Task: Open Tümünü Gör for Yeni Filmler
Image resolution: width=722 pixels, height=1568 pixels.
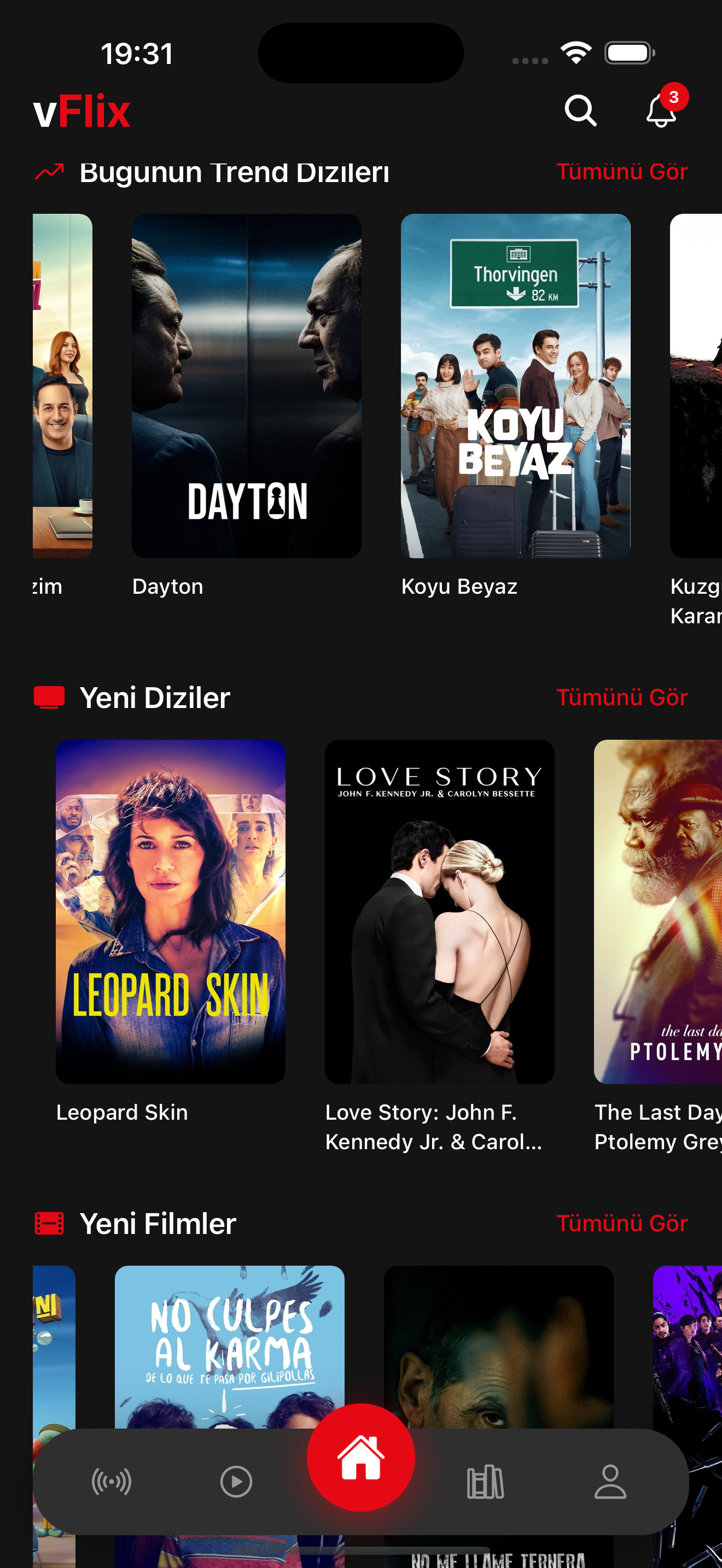Action: click(622, 1224)
